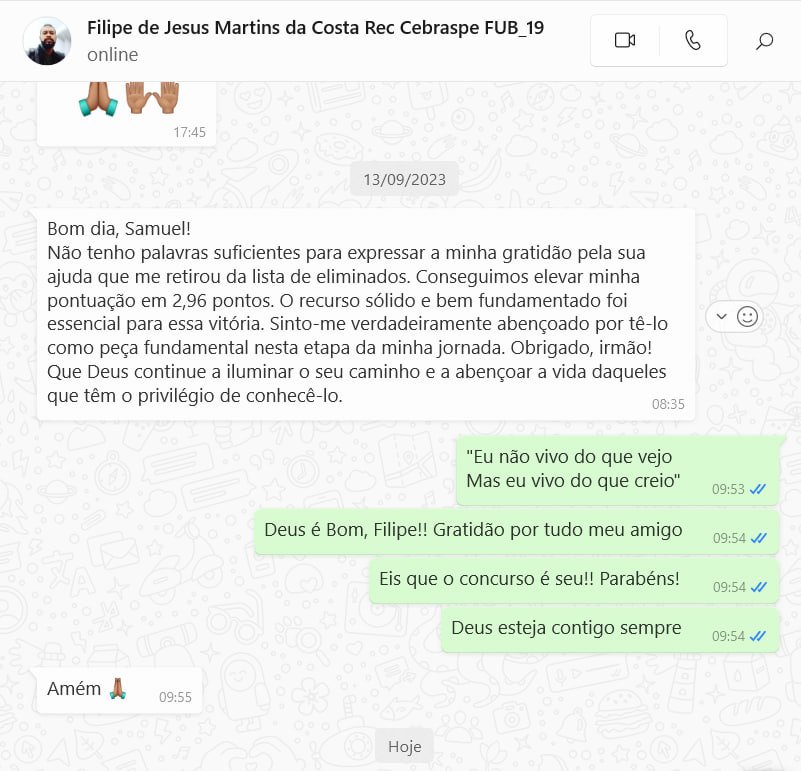Open Filipe's profile picture
Screen dimensions: 801x771
[47, 41]
